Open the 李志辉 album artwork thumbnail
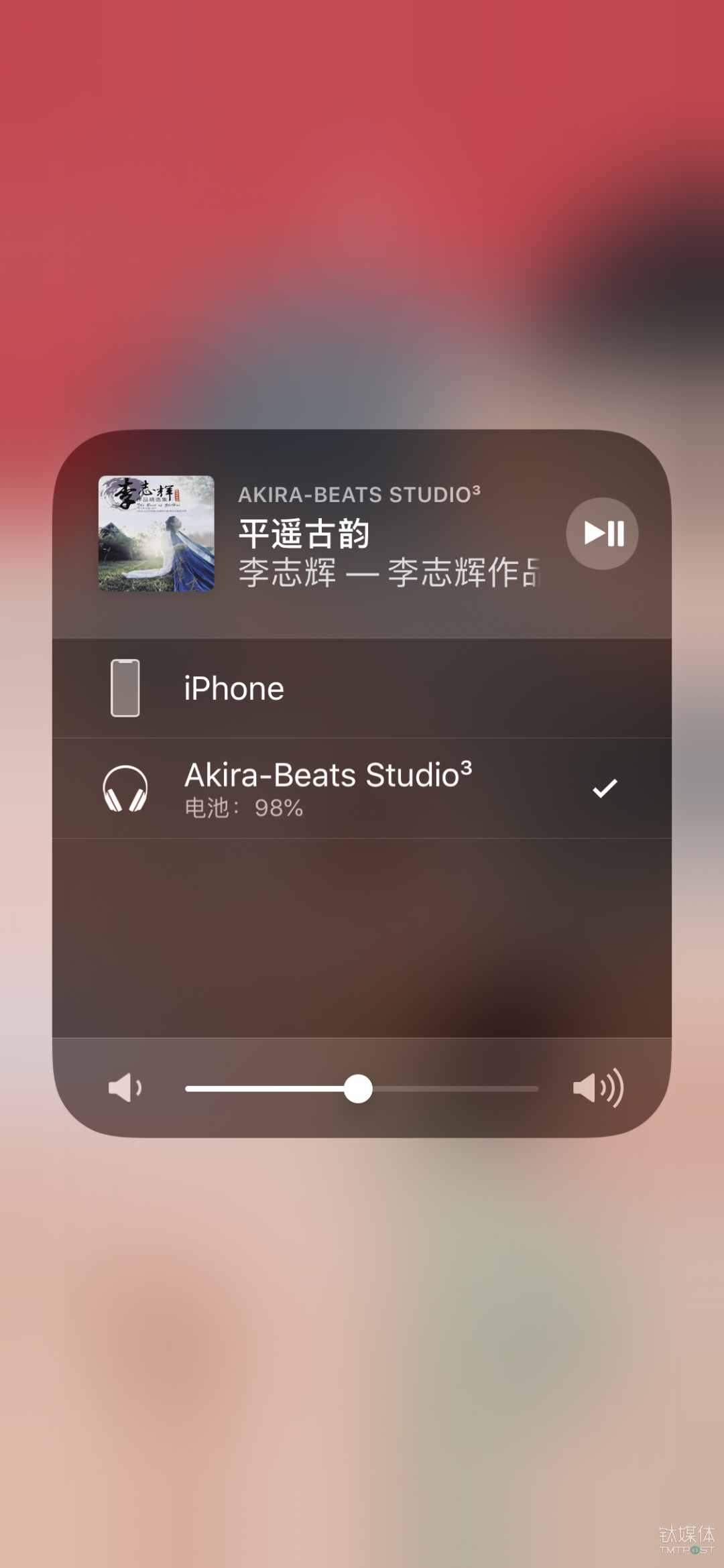 click(x=156, y=534)
